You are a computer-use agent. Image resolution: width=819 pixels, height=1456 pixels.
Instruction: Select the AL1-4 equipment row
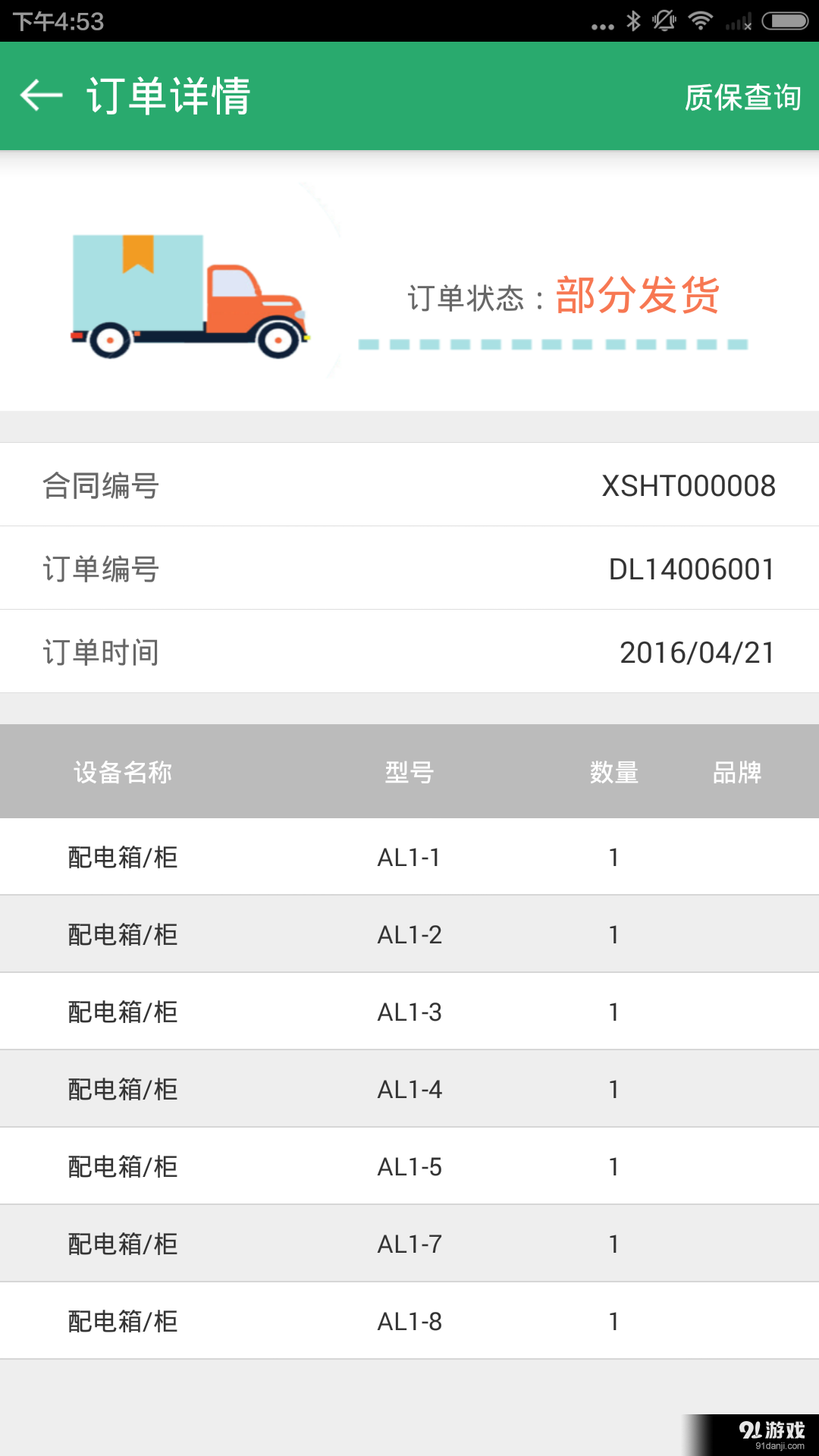click(x=409, y=1088)
